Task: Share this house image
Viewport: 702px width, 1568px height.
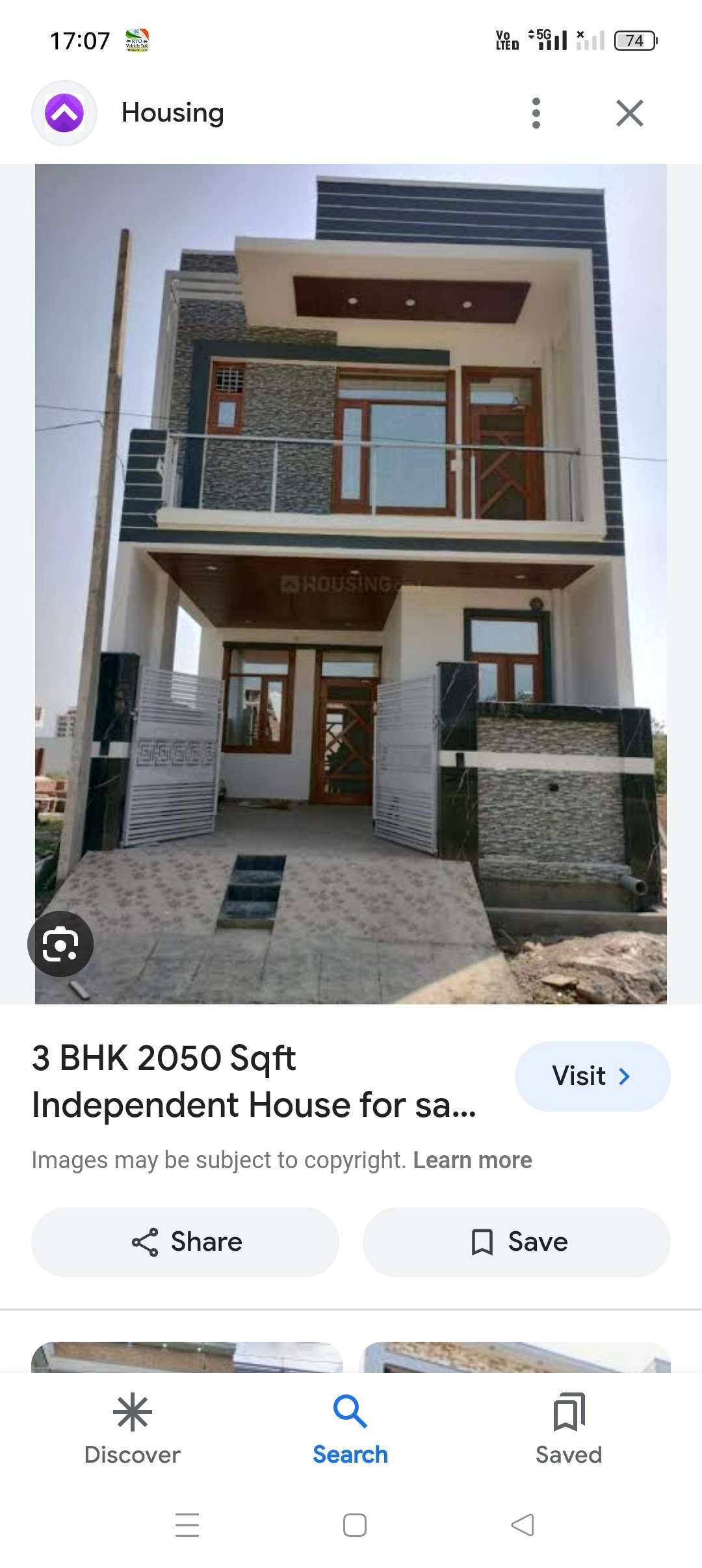Action: click(x=185, y=1242)
